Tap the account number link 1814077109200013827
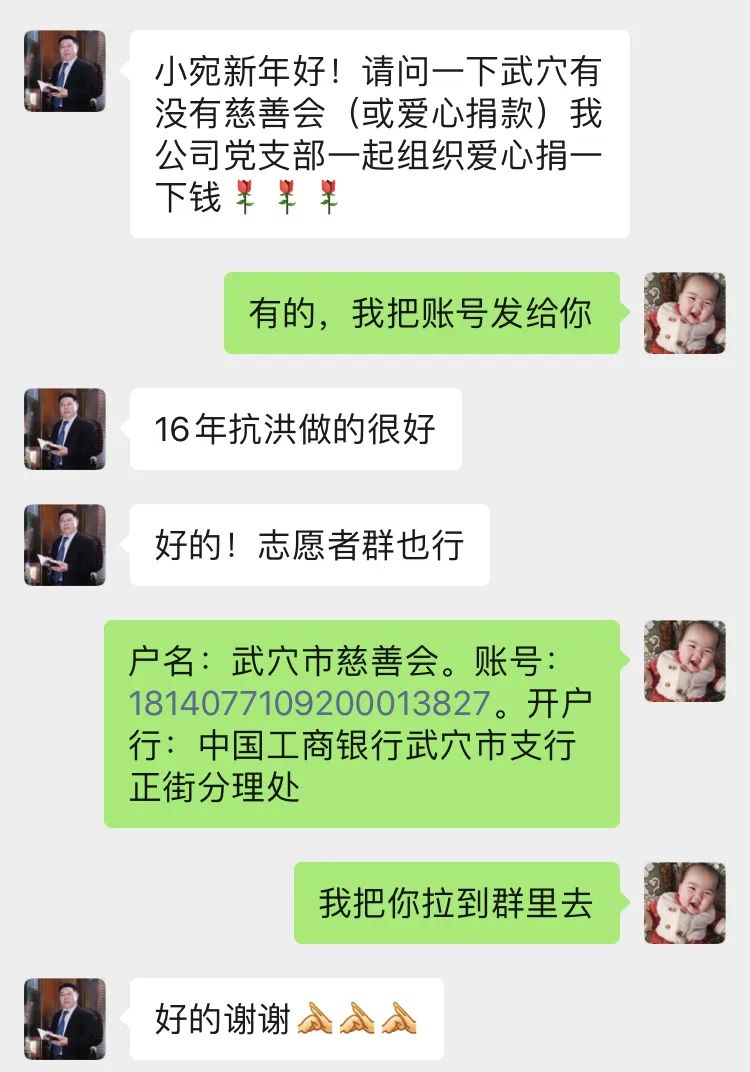The width and height of the screenshot is (750, 1072). [309, 703]
